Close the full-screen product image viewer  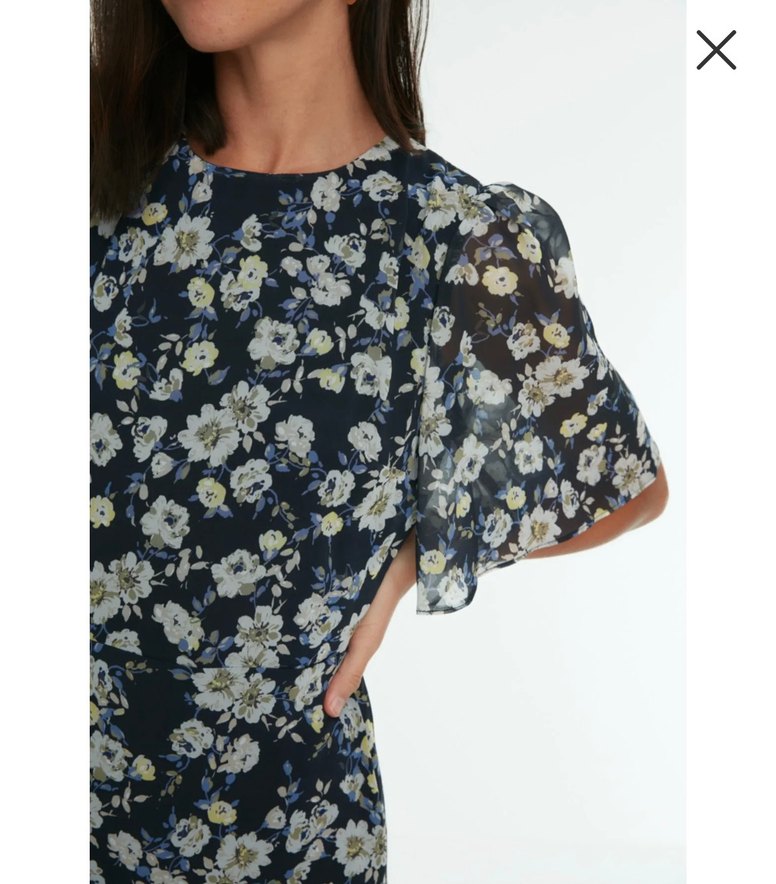pos(716,50)
